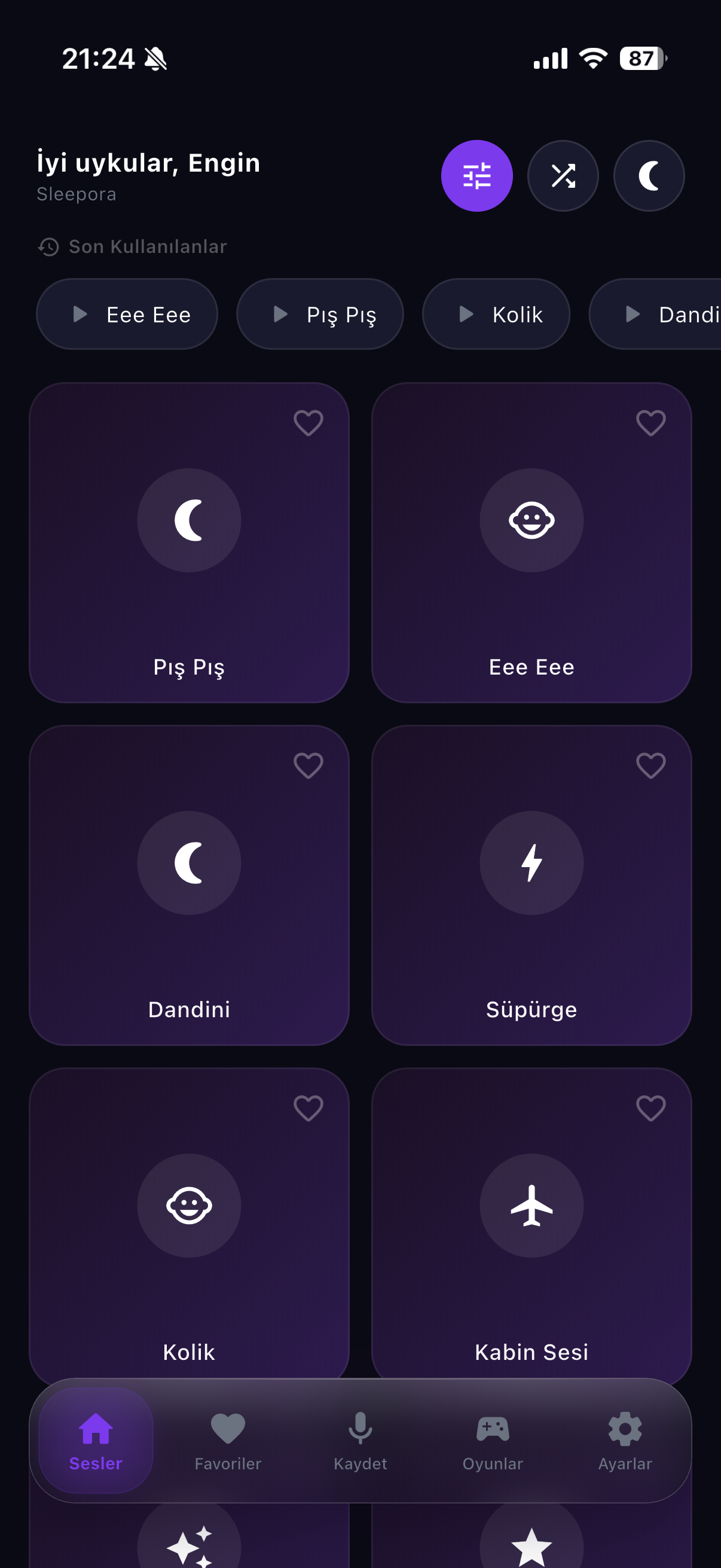Open the sound mixer sliders button
721x1568 pixels.
(476, 176)
